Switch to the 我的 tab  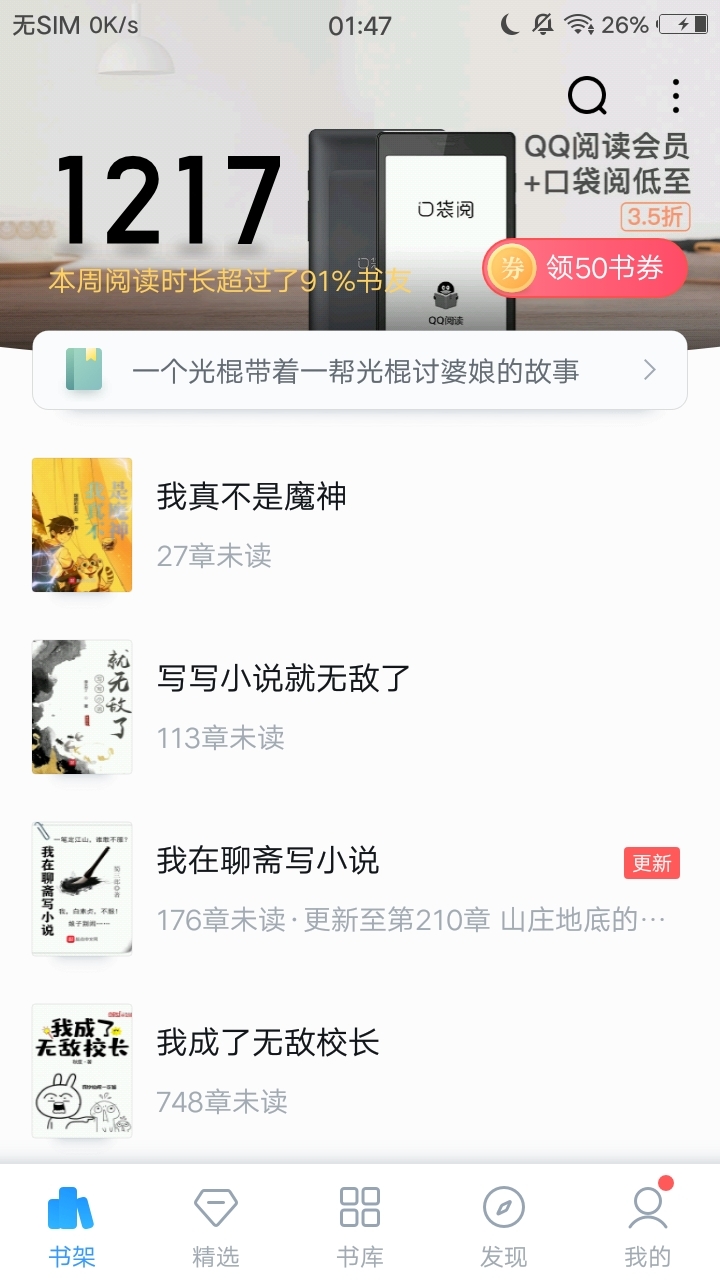tap(648, 1226)
